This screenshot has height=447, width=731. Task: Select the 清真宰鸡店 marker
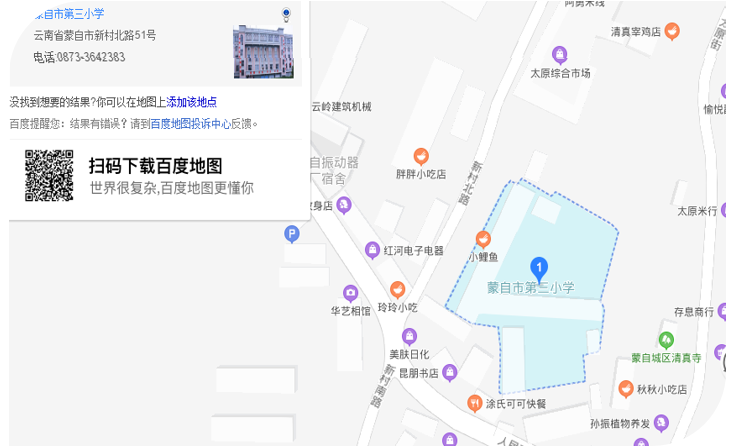(672, 31)
